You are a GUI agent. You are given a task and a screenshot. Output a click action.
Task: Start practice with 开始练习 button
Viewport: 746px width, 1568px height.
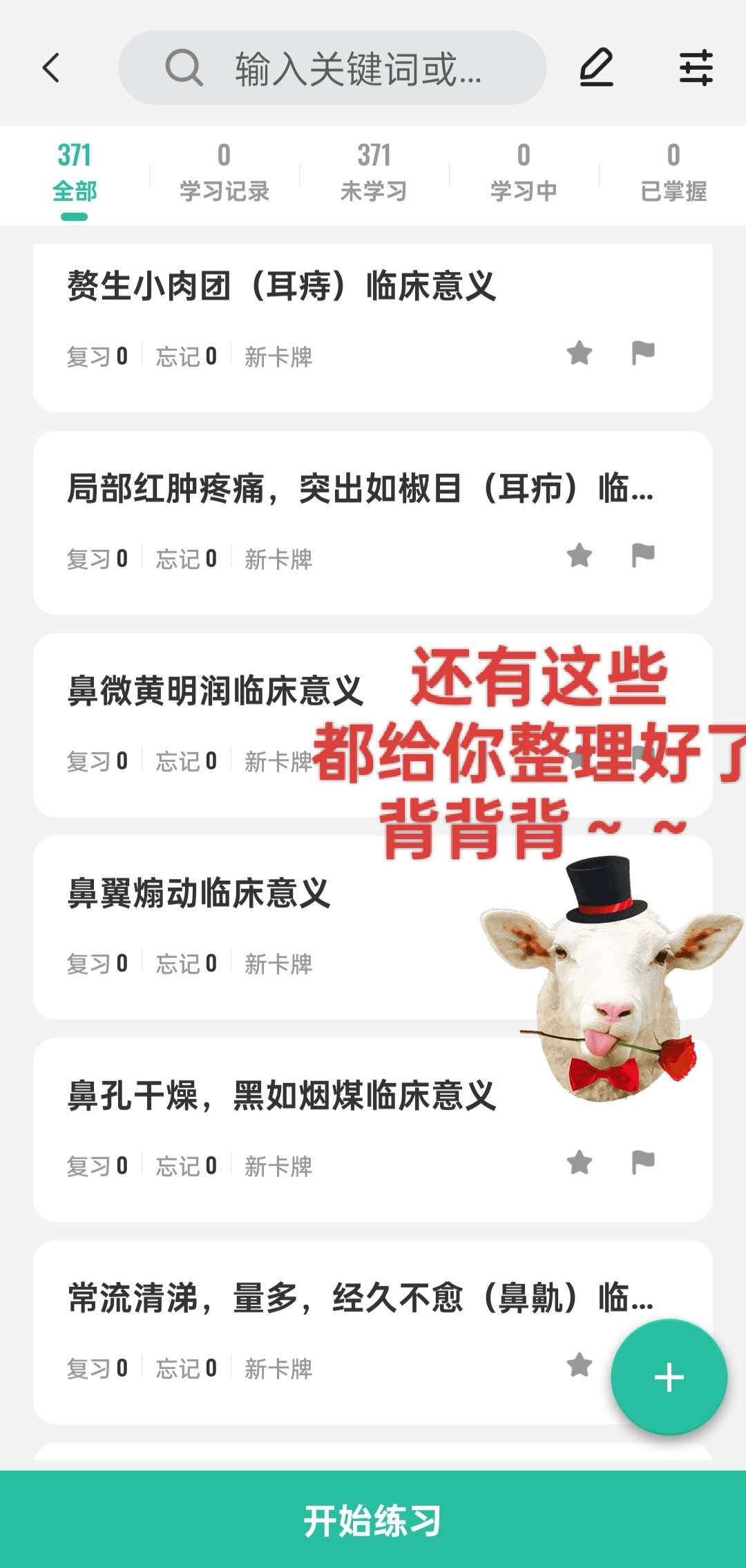pos(373,1520)
